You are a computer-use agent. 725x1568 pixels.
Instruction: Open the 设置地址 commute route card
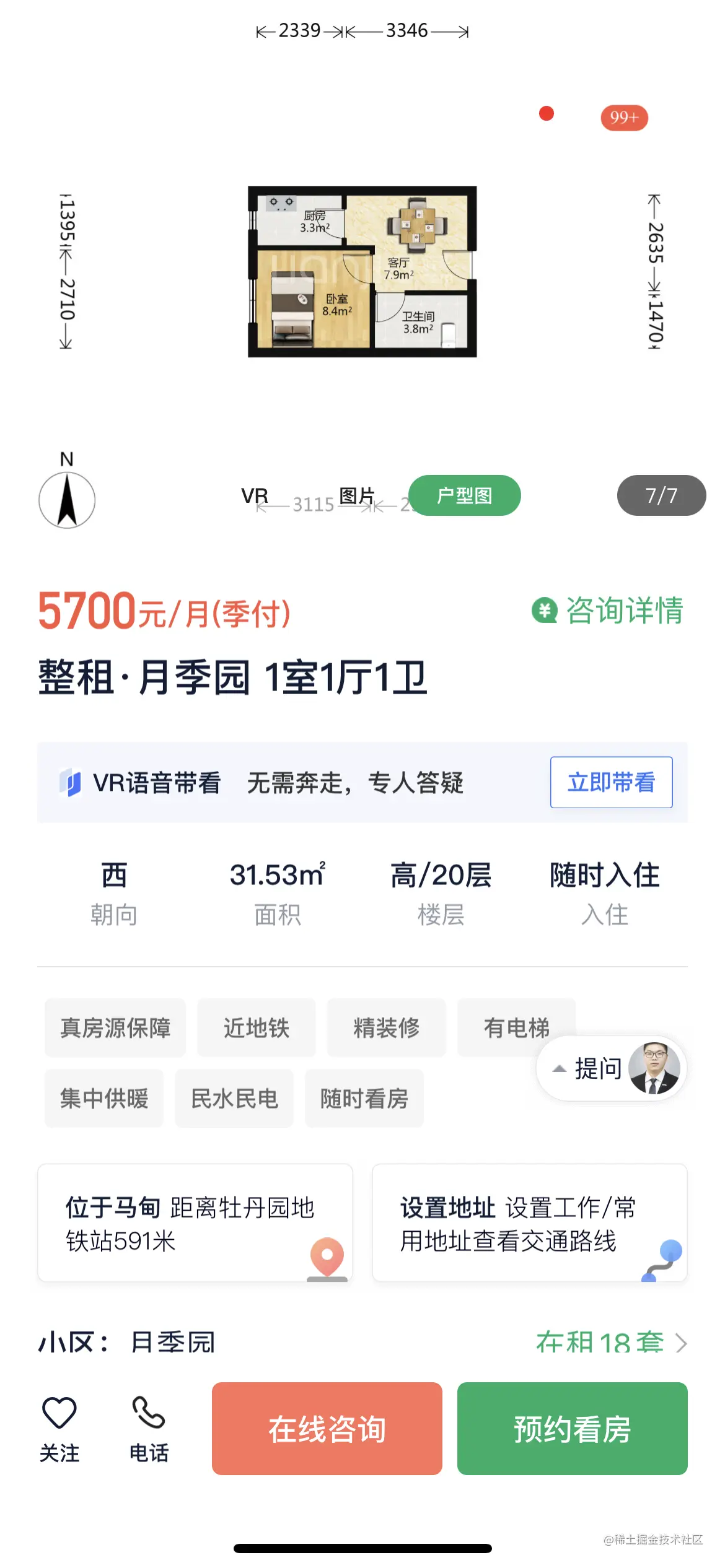pyautogui.click(x=529, y=1223)
